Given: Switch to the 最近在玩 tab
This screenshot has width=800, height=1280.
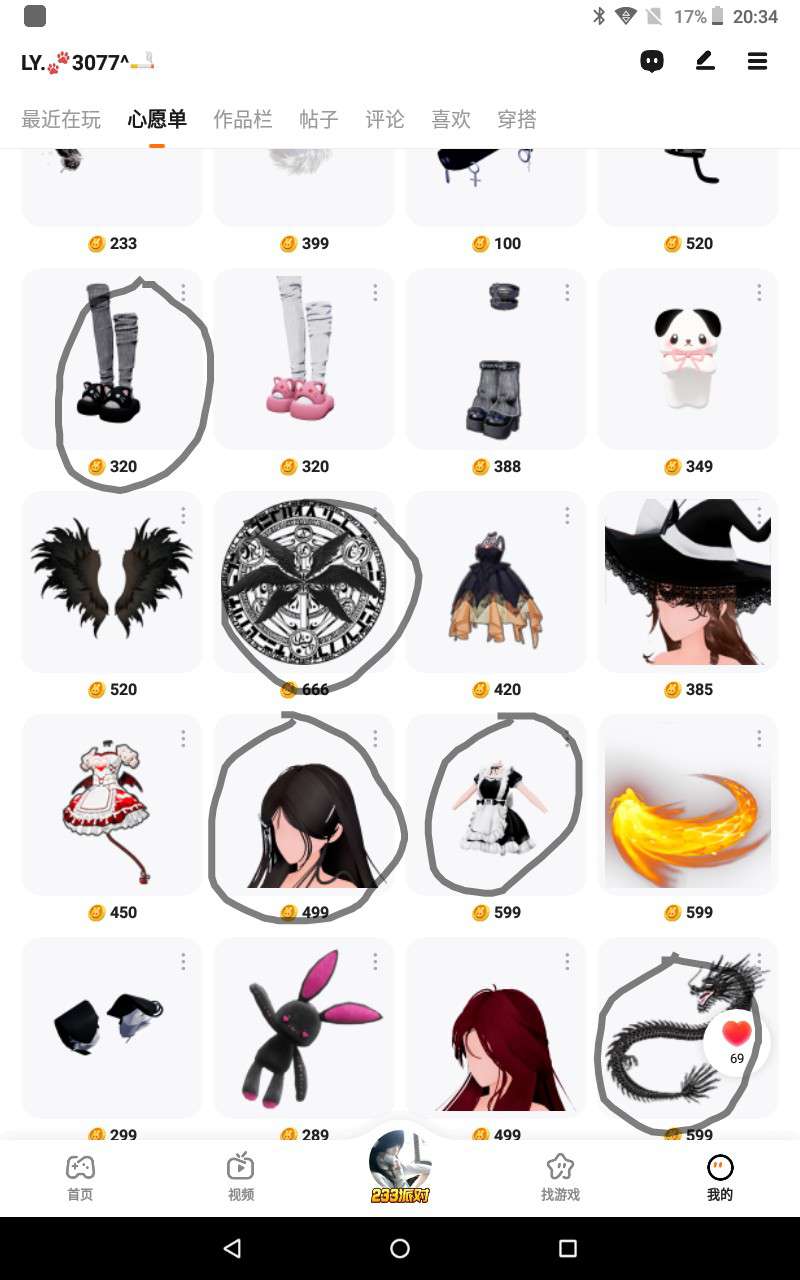Looking at the screenshot, I should click(61, 120).
